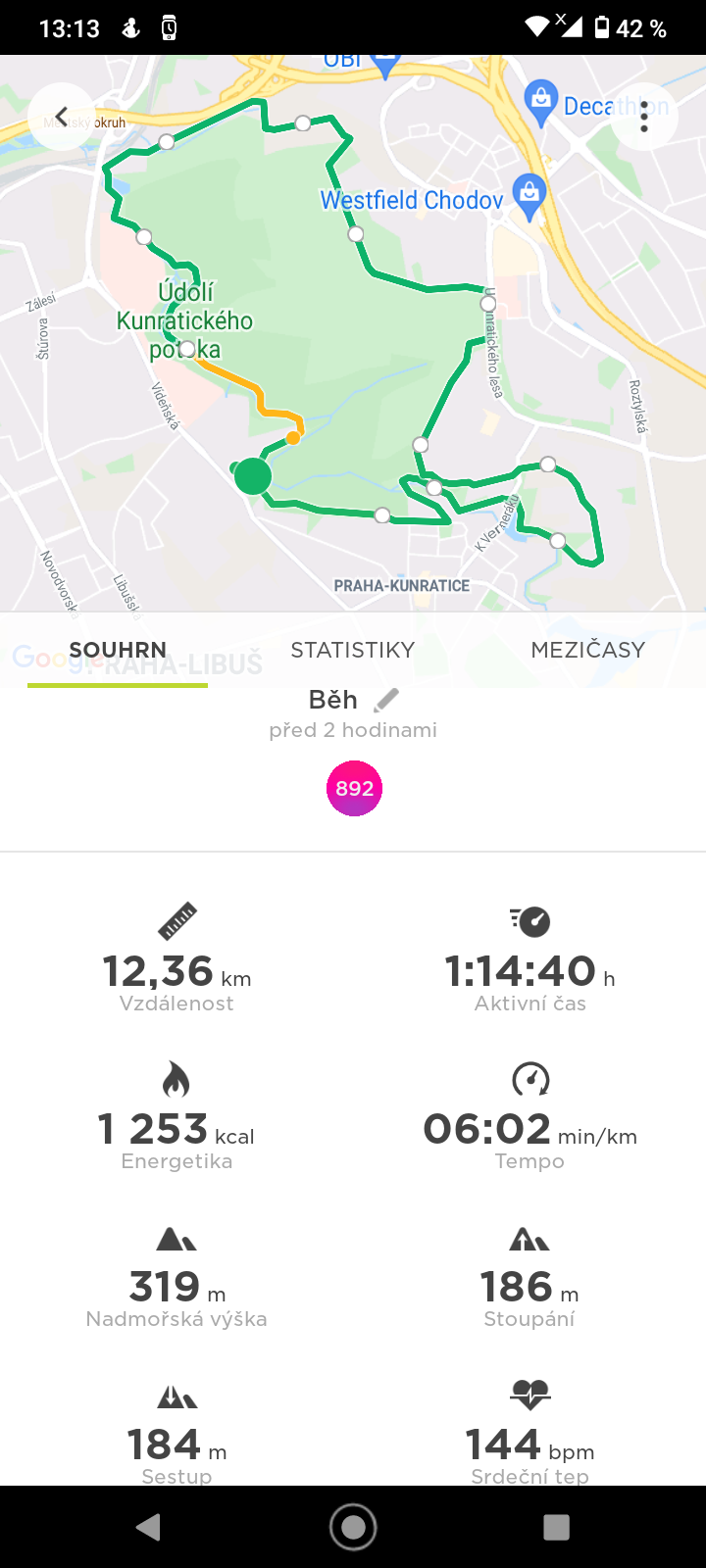Tap the Westfield Chodov map pin
Viewport: 706px width, 1568px height.
coord(529,197)
